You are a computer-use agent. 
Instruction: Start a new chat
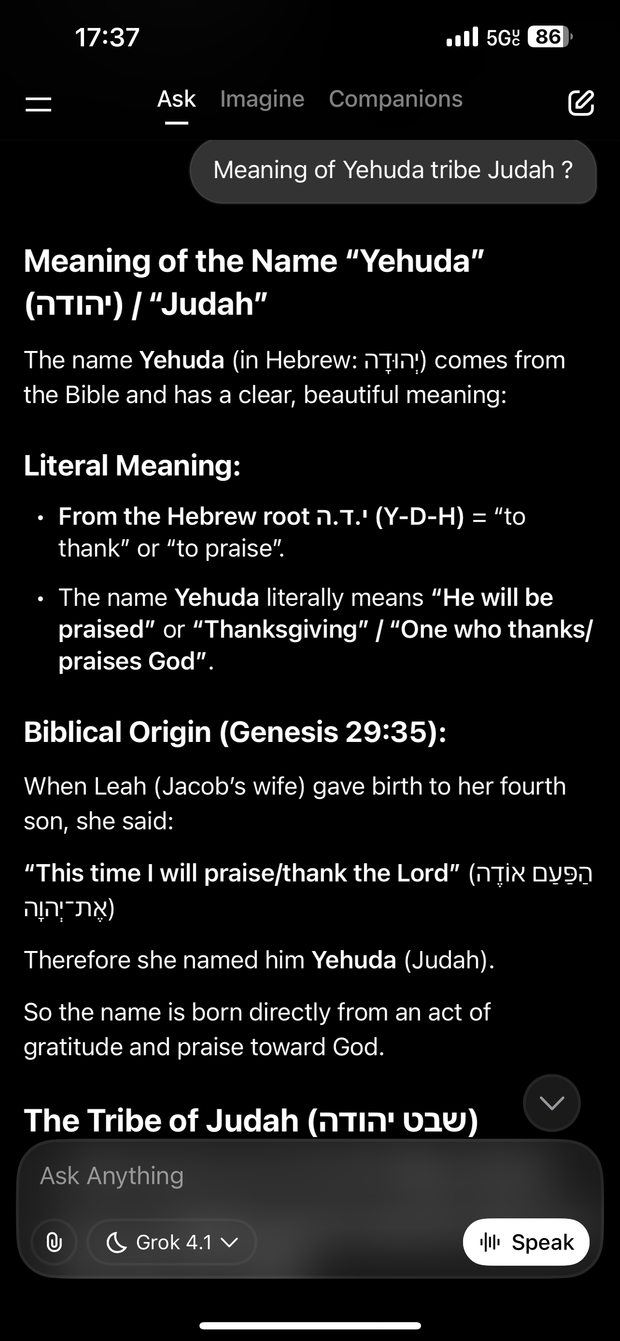580,102
